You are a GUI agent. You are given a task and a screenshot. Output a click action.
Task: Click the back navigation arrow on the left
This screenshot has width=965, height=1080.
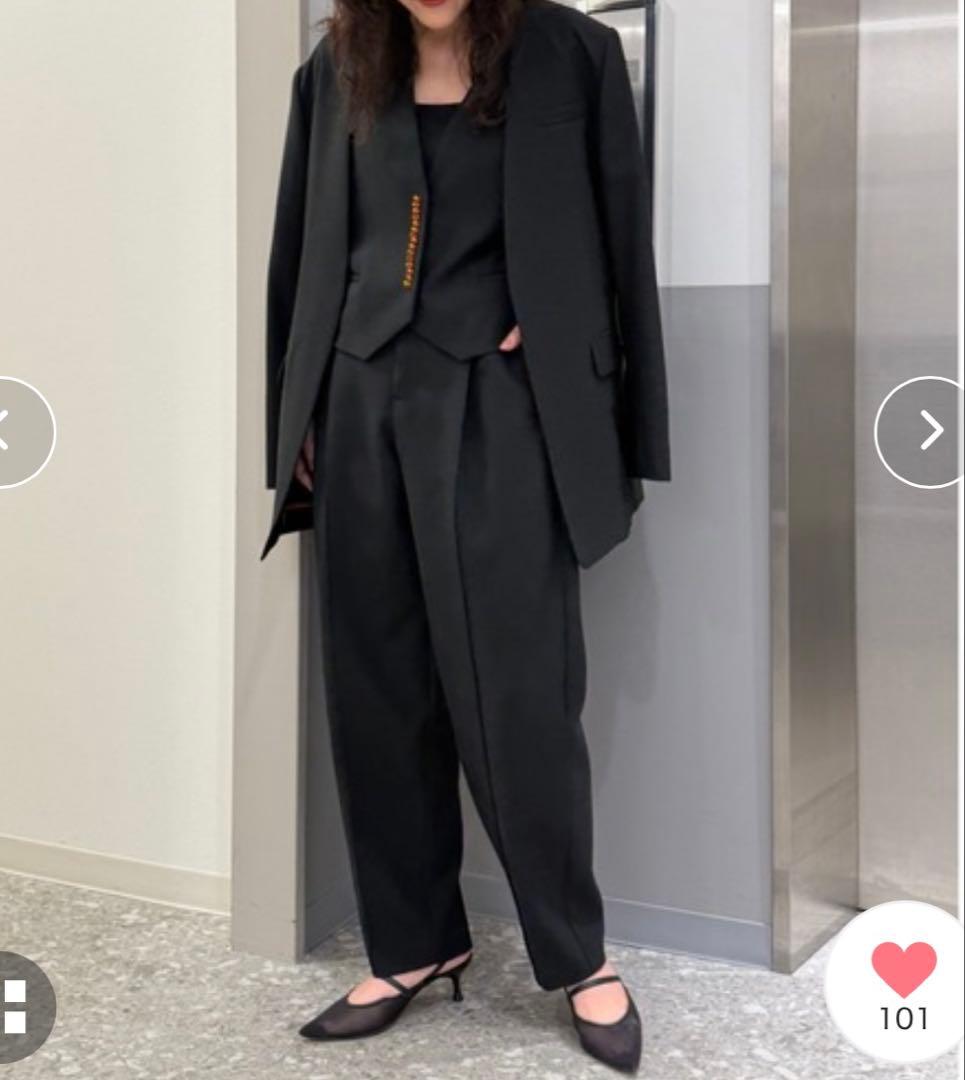point(8,428)
